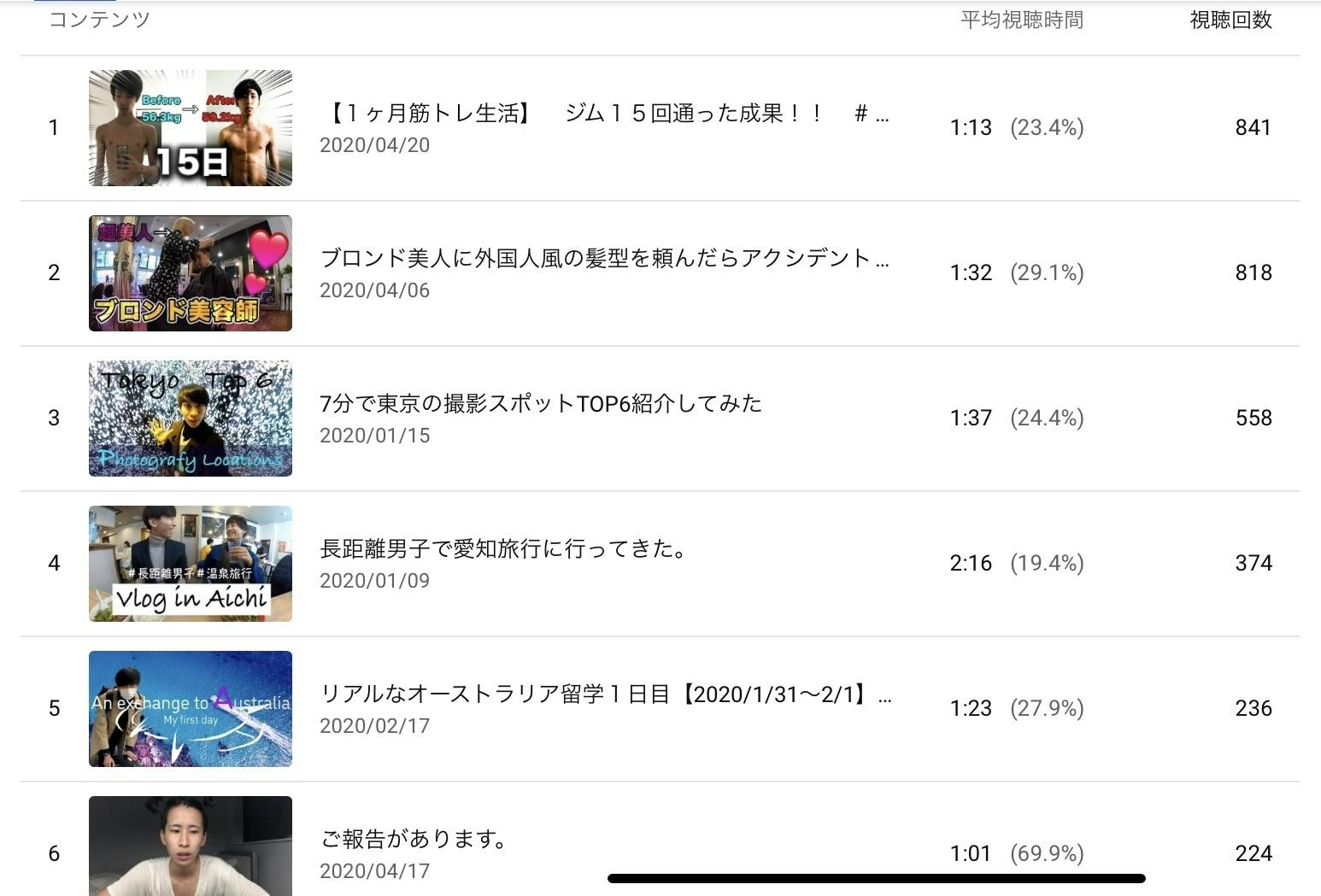Open the 1ヶ月筋トレ生活 gym video row
The width and height of the screenshot is (1321, 896).
[607, 114]
